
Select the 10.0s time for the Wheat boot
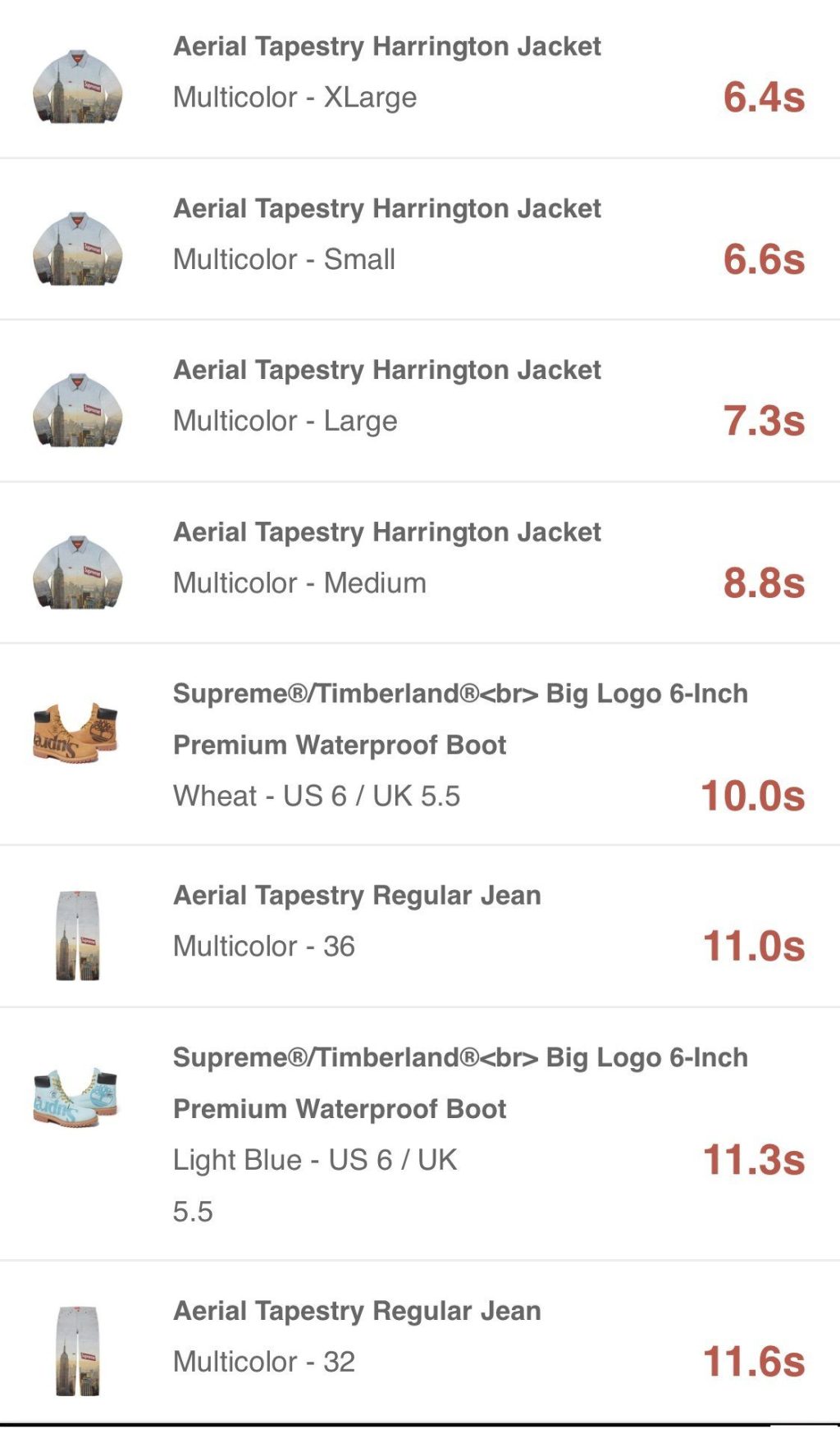point(752,792)
